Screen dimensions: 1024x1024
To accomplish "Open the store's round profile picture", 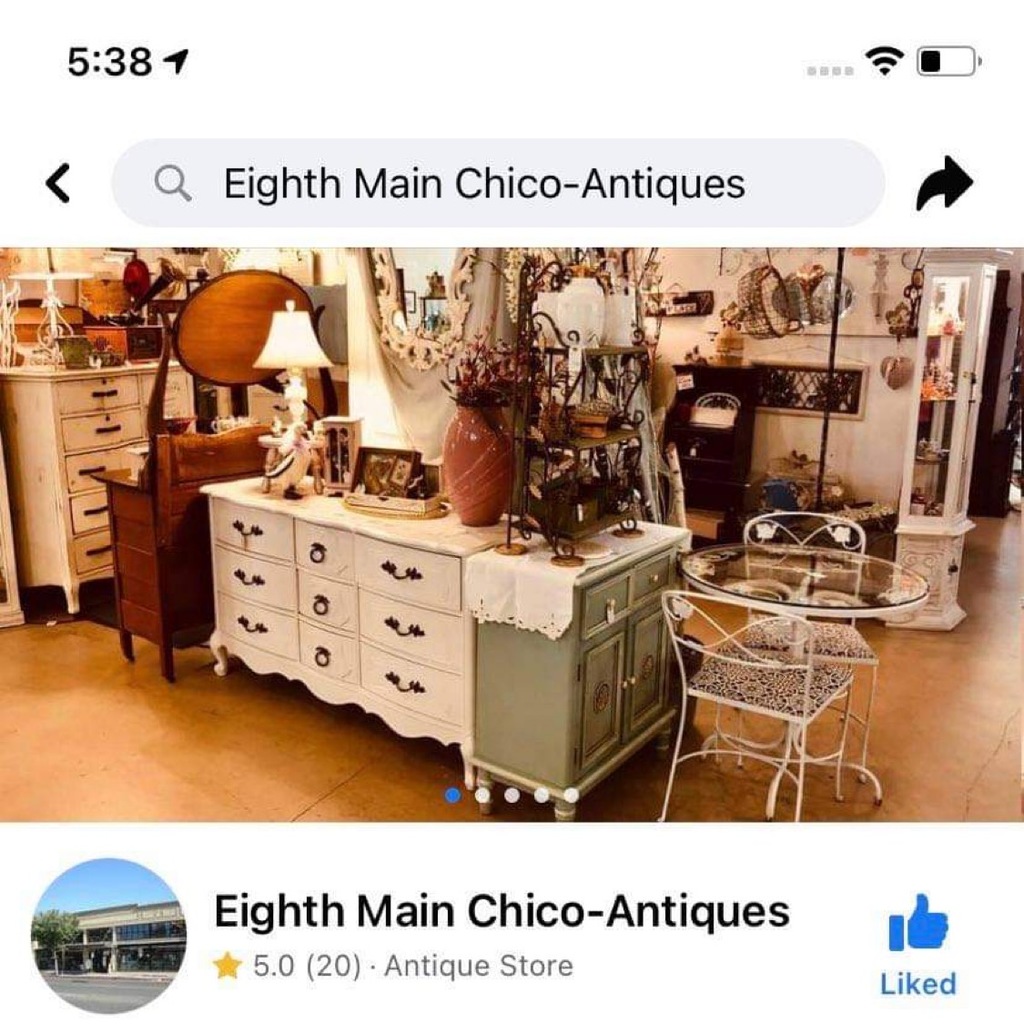I will (109, 935).
